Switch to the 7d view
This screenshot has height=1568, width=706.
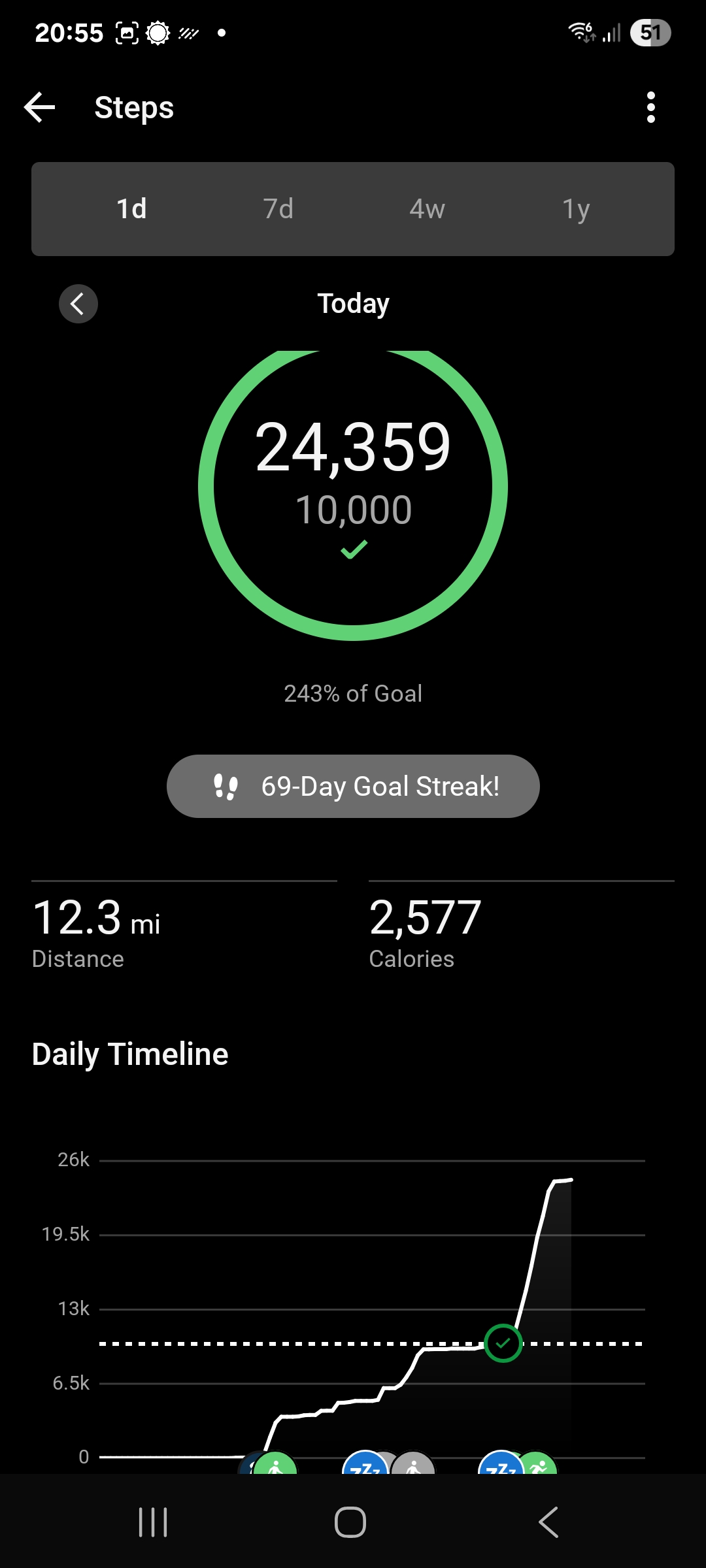[x=278, y=209]
